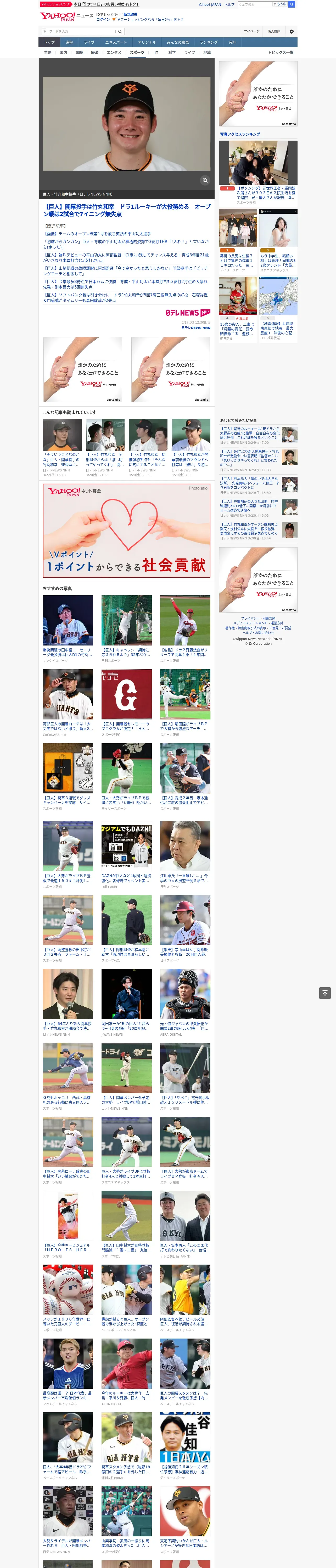Open the 開幕投手は竹丸和幸 article headline
Image resolution: width=336 pixels, height=1568 pixels.
pyautogui.click(x=127, y=210)
